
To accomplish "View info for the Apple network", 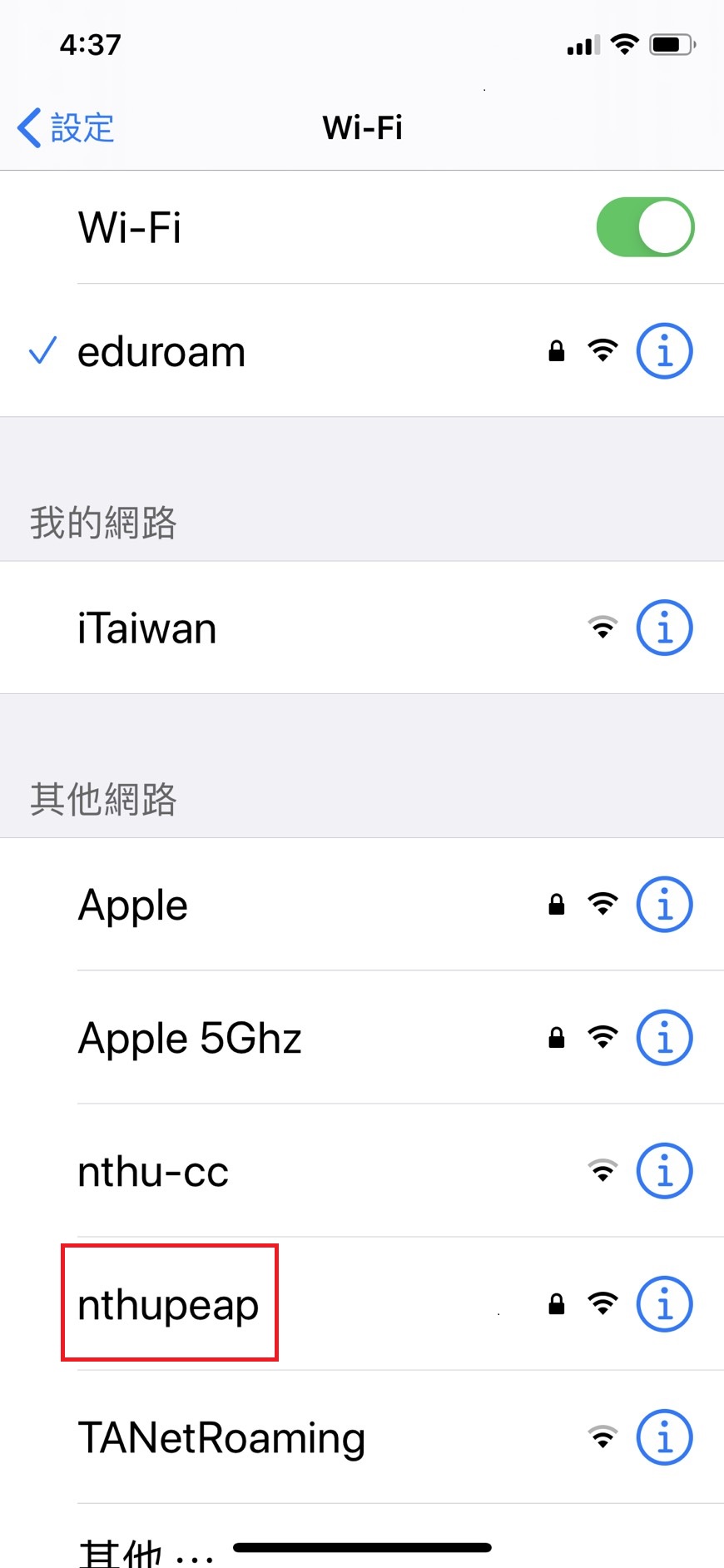I will pyautogui.click(x=664, y=905).
